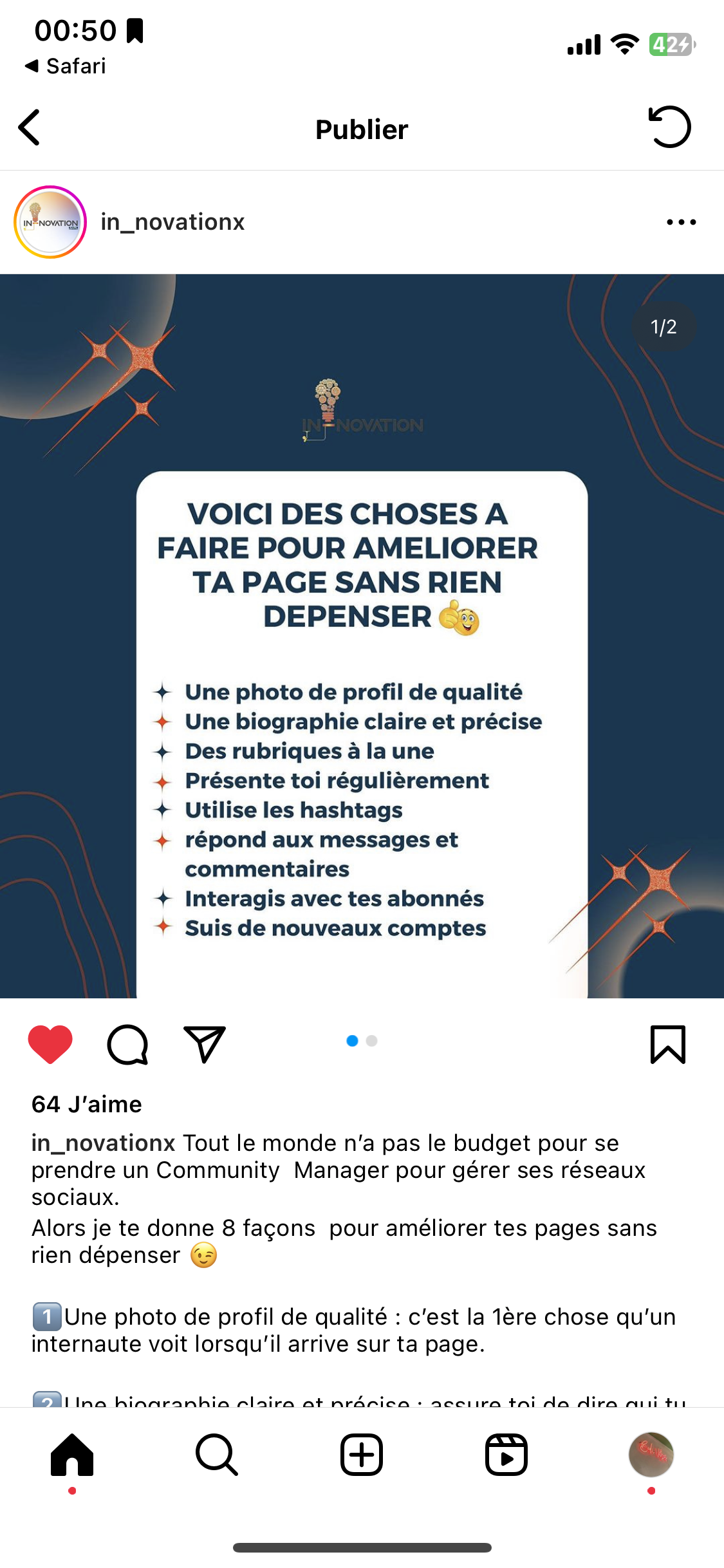Open the in_novationx username in the post header
The height and width of the screenshot is (1568, 724).
pyautogui.click(x=172, y=222)
